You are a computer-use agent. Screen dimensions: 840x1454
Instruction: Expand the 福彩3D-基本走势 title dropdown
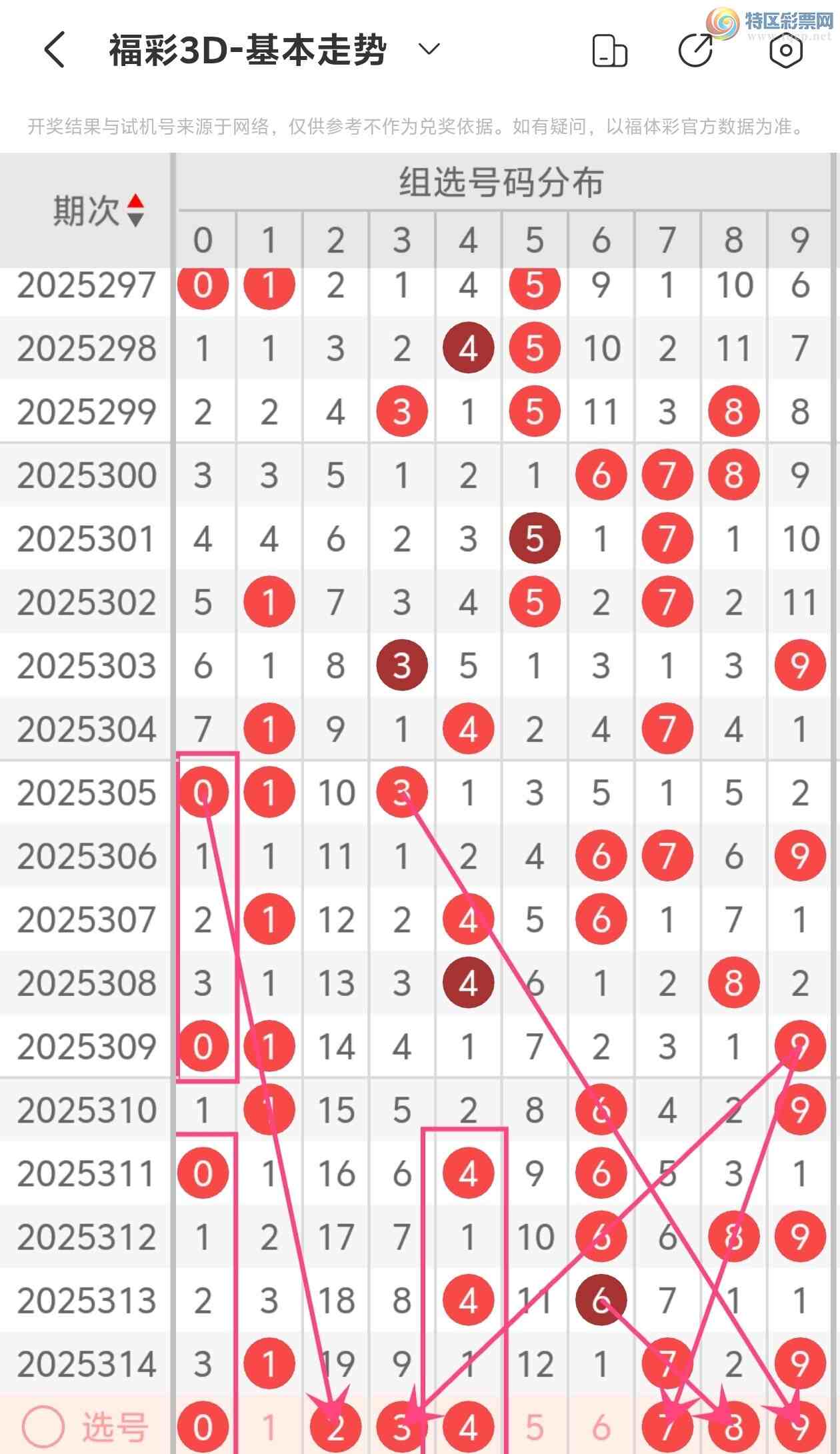coord(429,49)
